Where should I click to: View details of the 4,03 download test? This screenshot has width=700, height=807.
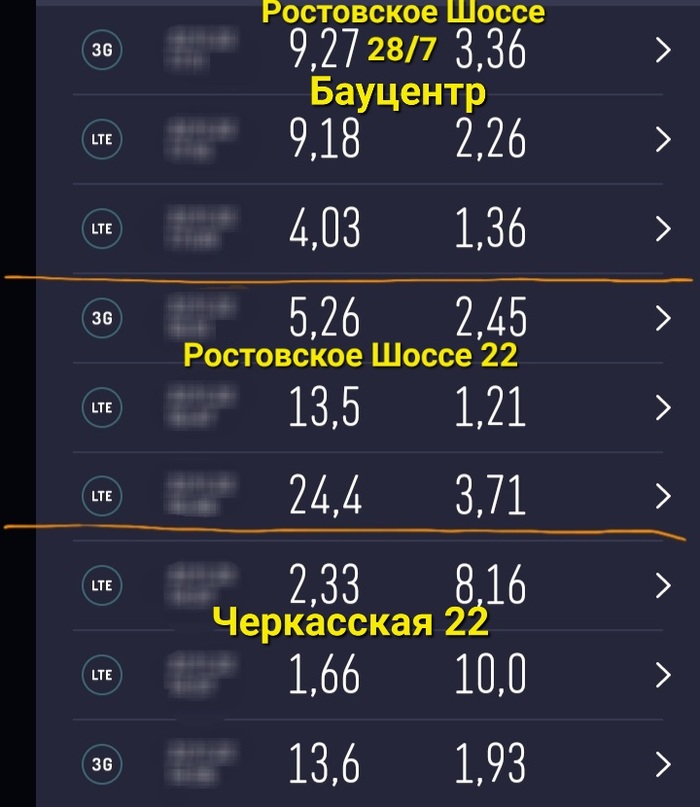pos(661,229)
